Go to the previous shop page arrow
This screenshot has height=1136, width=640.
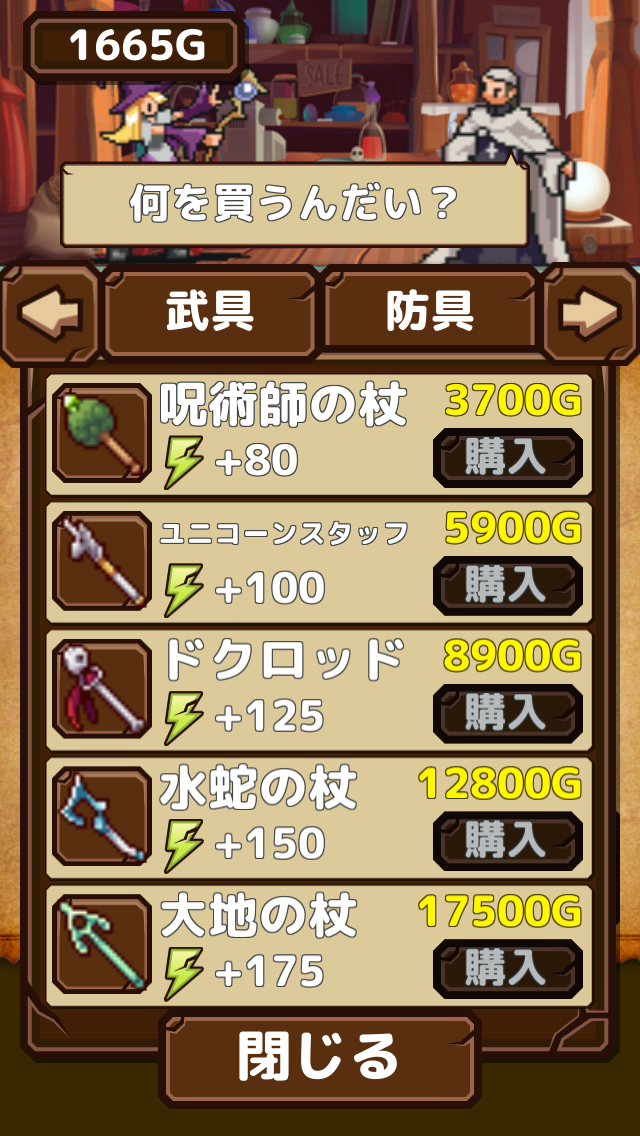[49, 314]
